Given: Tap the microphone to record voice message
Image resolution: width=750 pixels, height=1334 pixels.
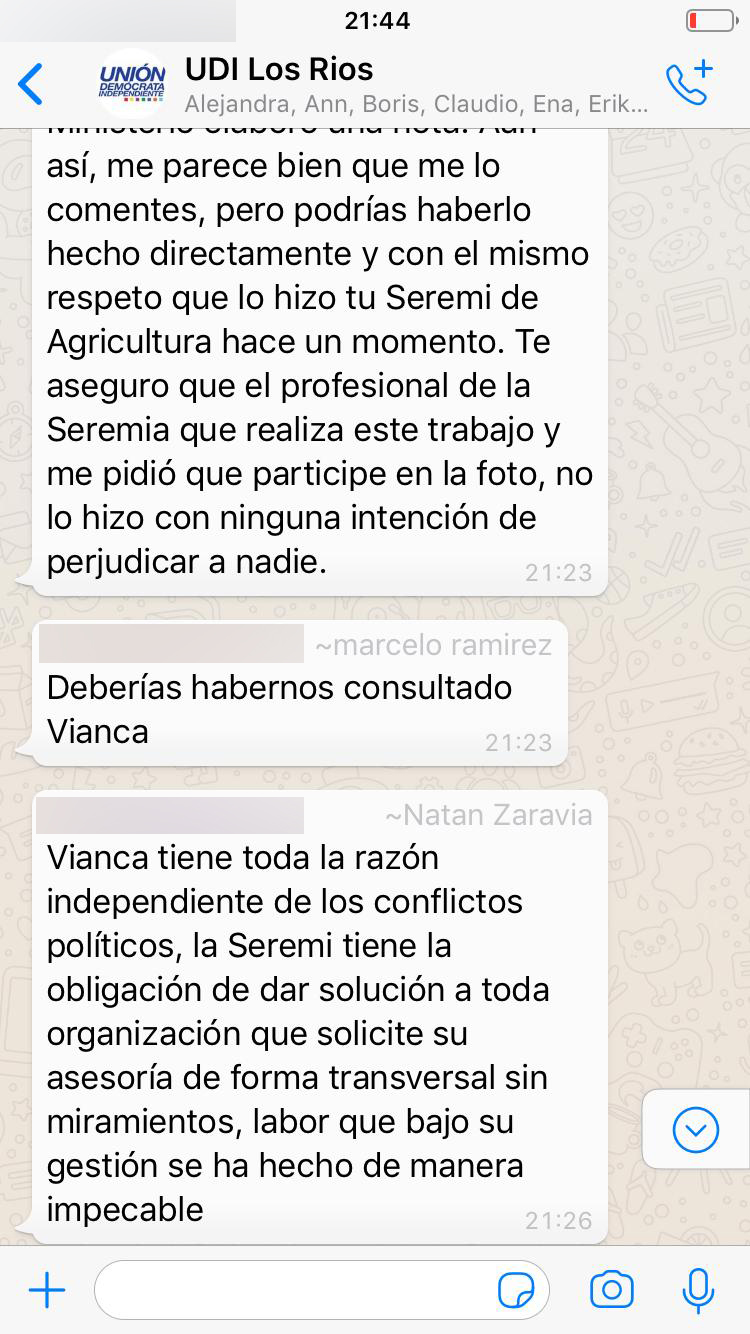Looking at the screenshot, I should pyautogui.click(x=698, y=1290).
